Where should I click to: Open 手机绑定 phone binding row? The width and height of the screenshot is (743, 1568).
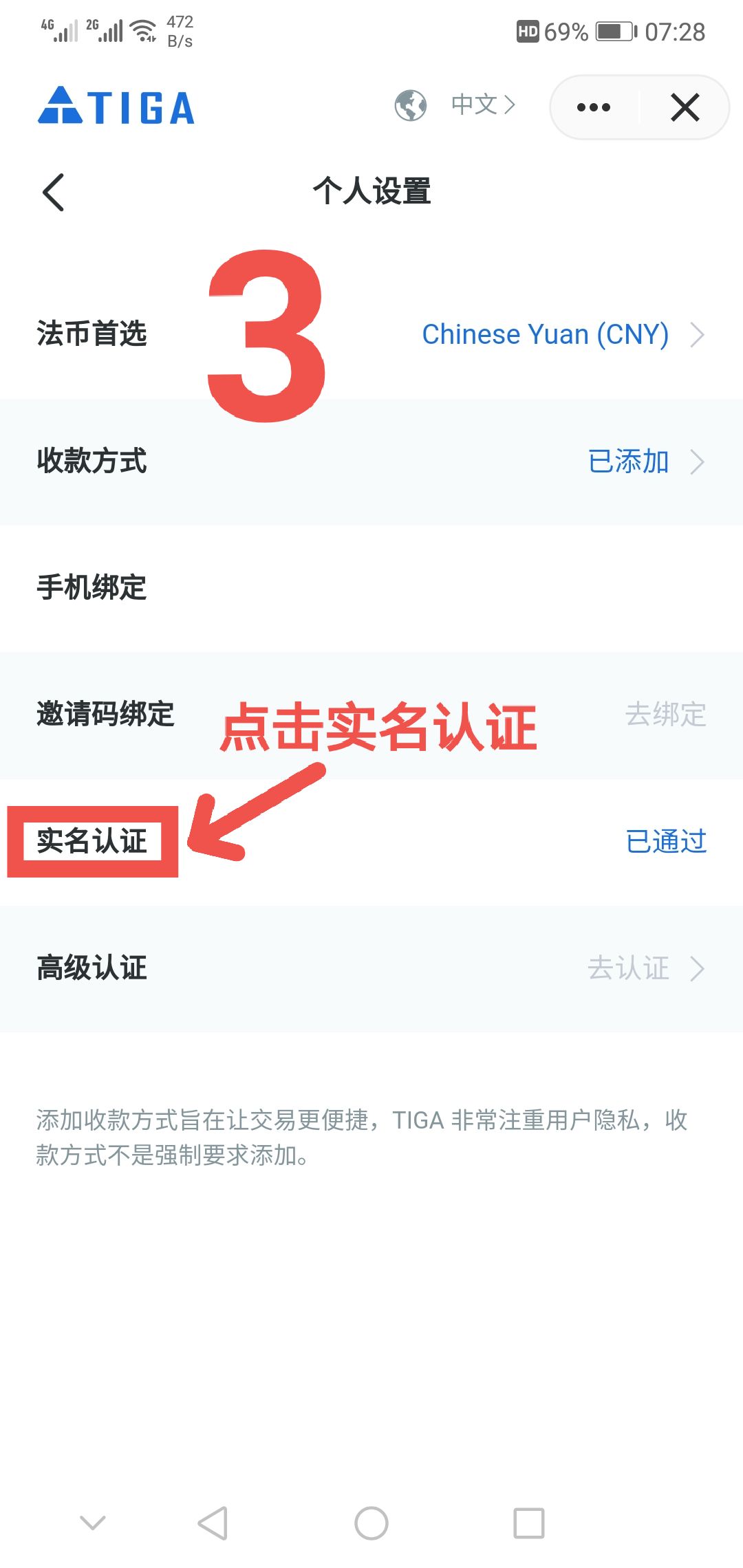point(371,588)
